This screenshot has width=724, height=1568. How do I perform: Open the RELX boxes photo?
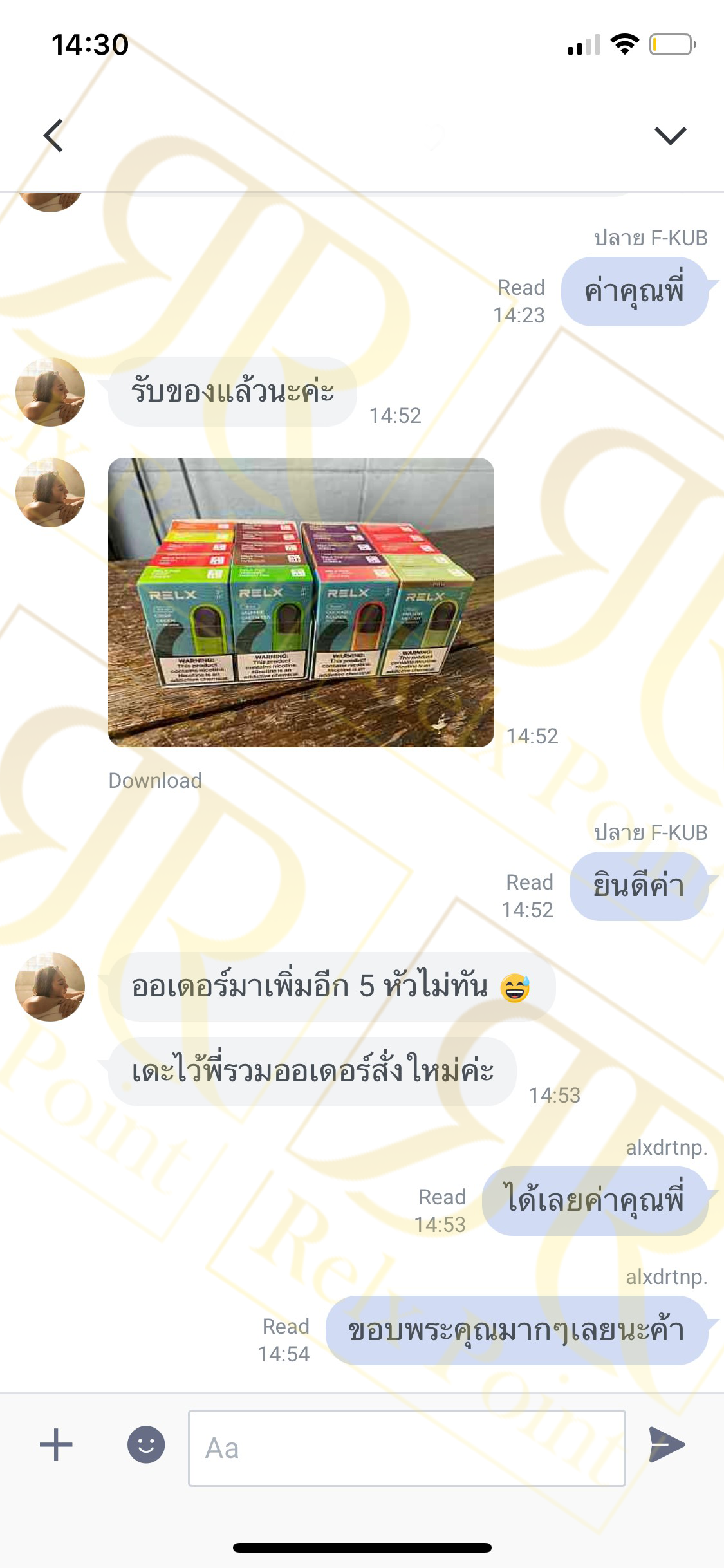pyautogui.click(x=301, y=602)
